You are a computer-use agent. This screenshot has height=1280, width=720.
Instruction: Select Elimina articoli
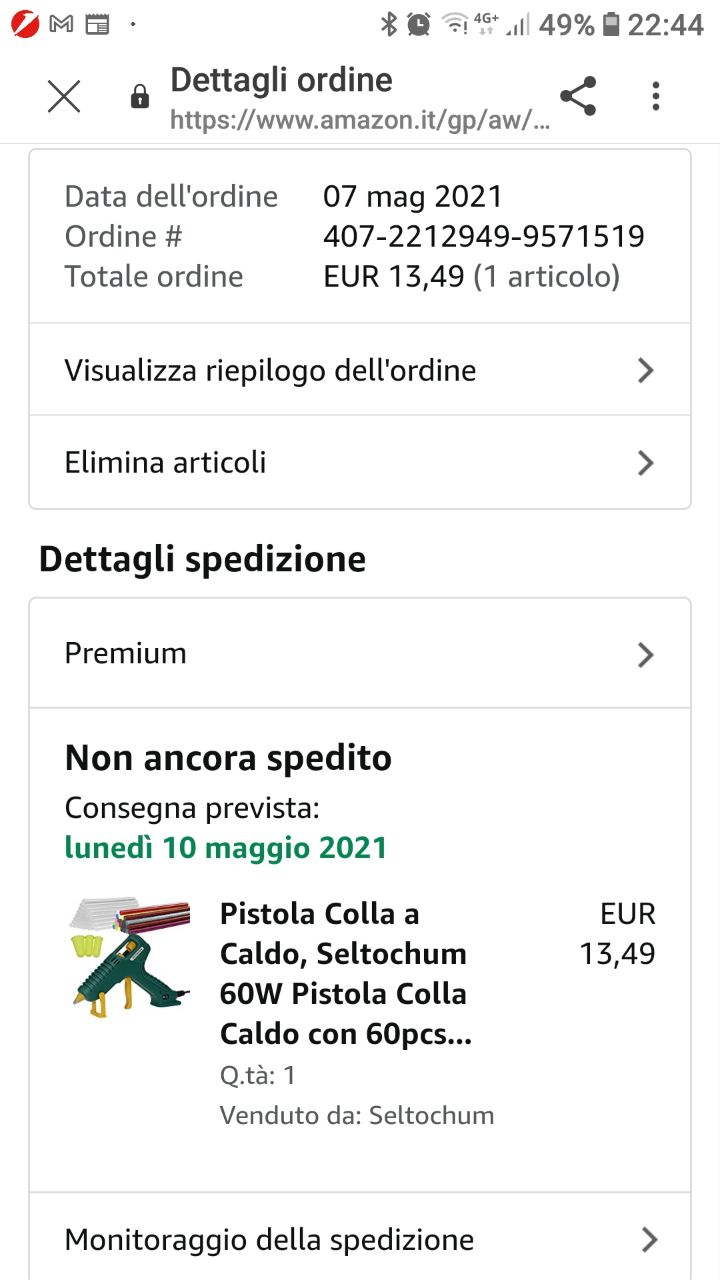point(360,463)
